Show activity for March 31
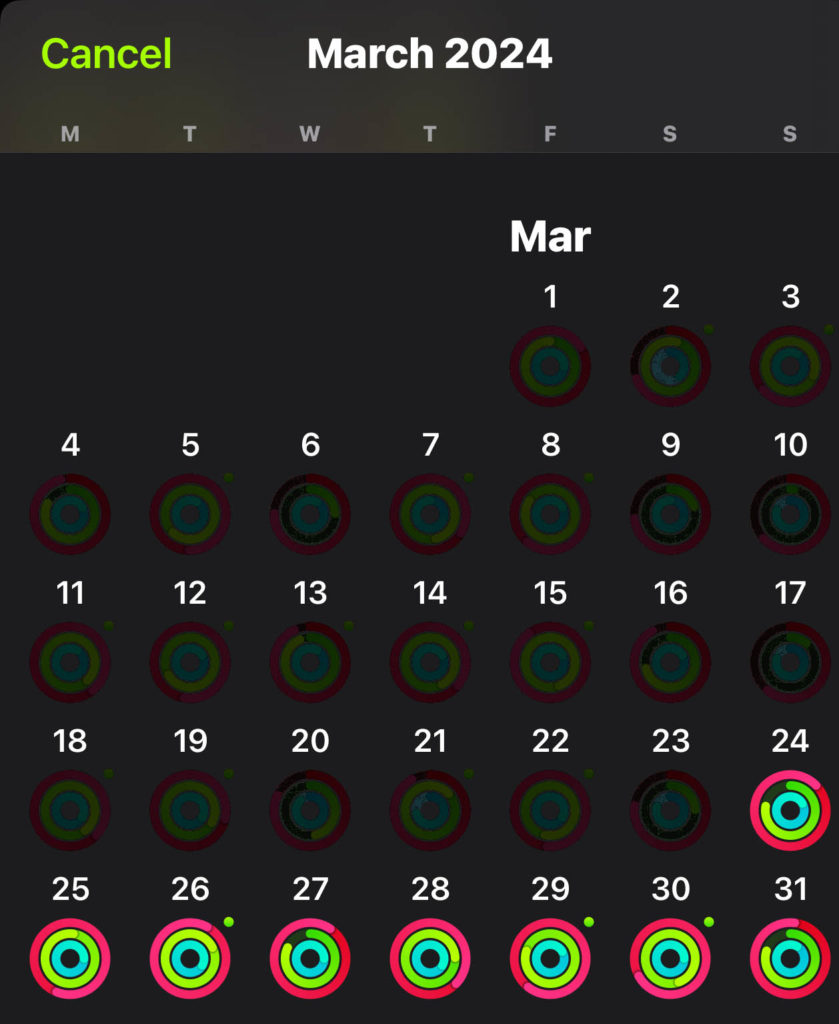Screen dimensions: 839x1024 pyautogui.click(x=790, y=958)
